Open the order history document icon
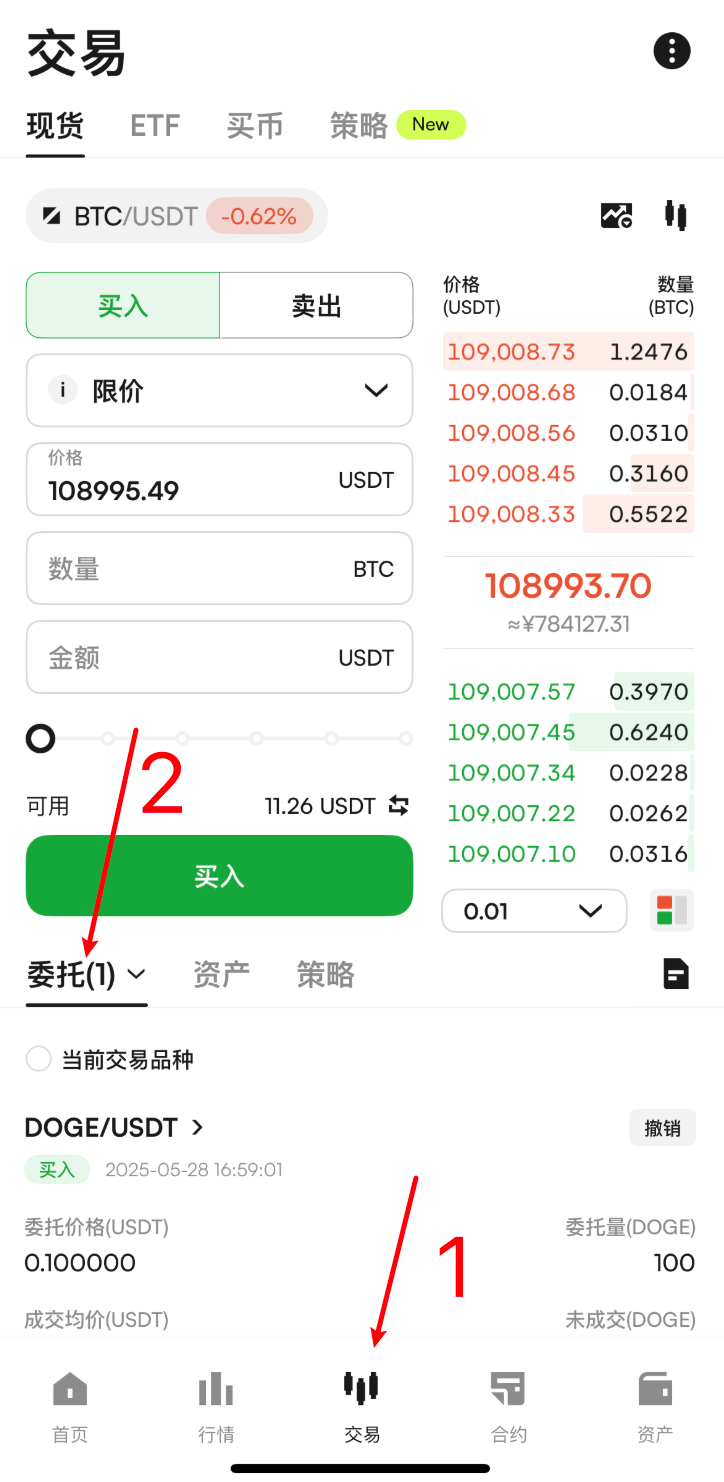Viewport: 724px width, 1482px height. click(x=677, y=974)
